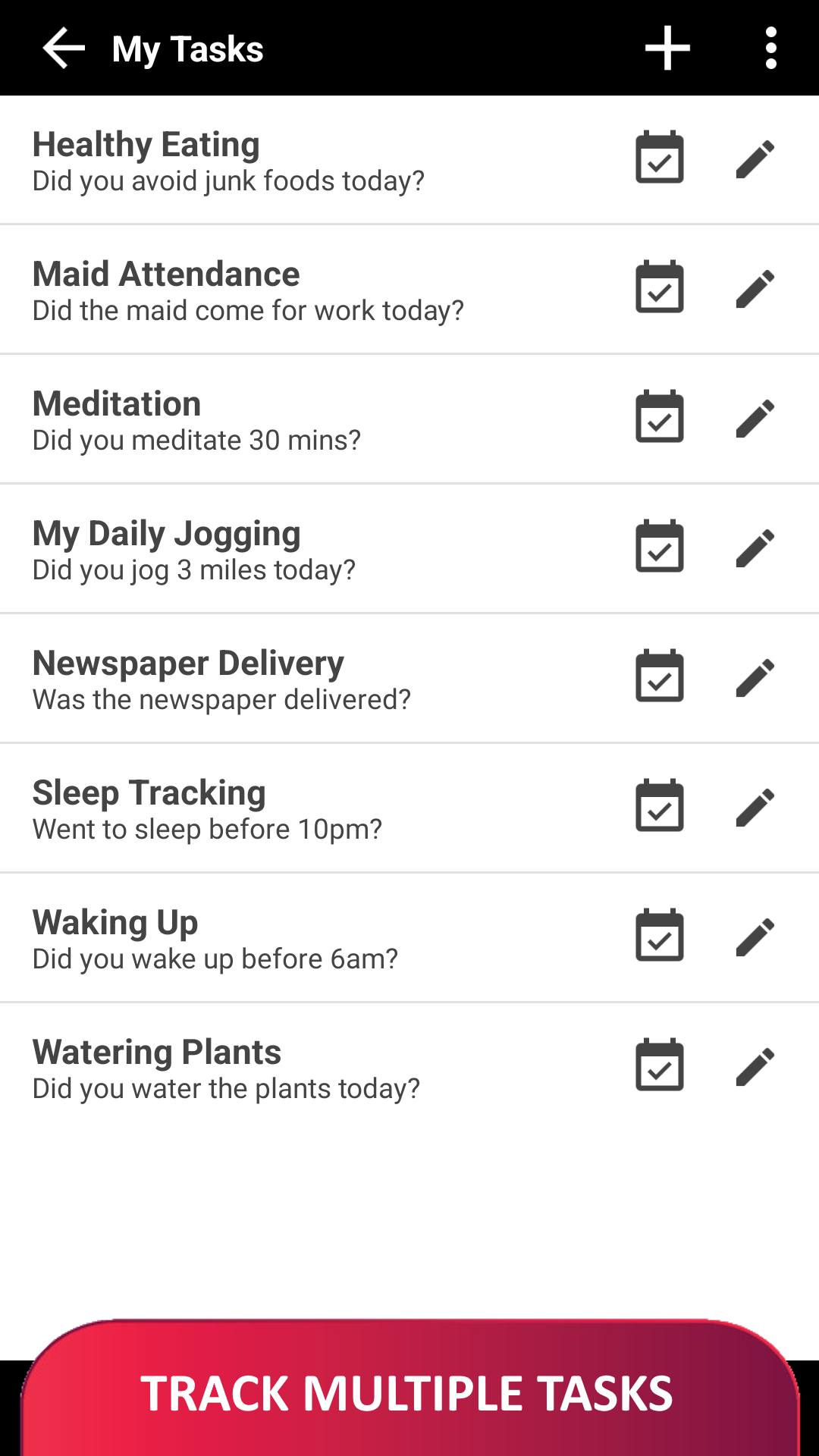Open calendar for Healthy Eating
Image resolution: width=819 pixels, height=1456 pixels.
[x=660, y=158]
